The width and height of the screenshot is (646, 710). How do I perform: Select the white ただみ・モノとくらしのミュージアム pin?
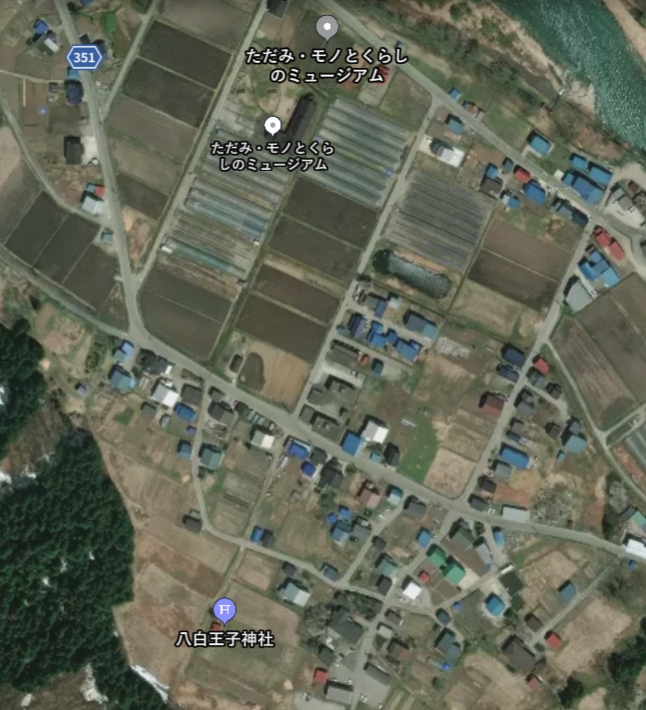point(272,126)
